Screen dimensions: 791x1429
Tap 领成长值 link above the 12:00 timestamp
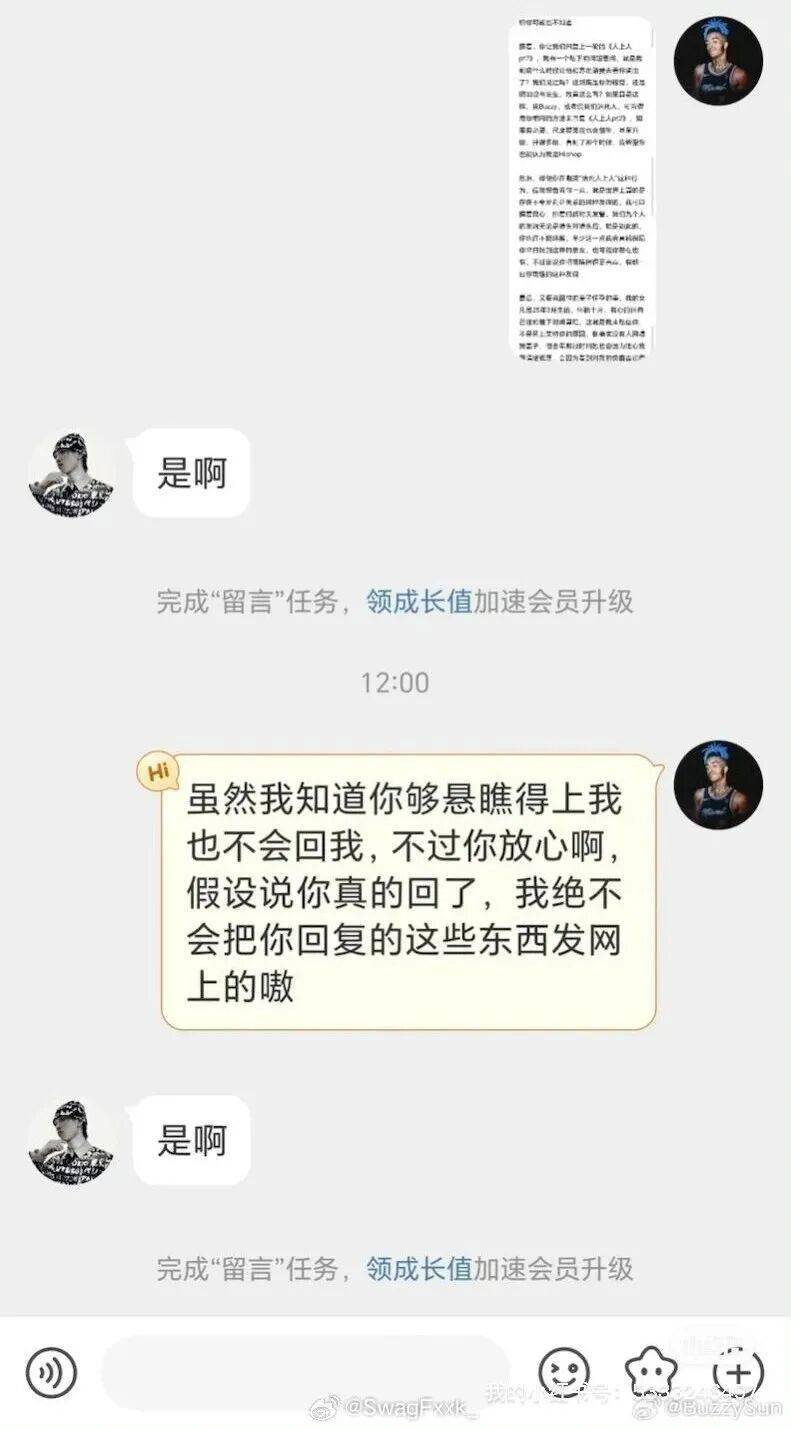[x=419, y=601]
